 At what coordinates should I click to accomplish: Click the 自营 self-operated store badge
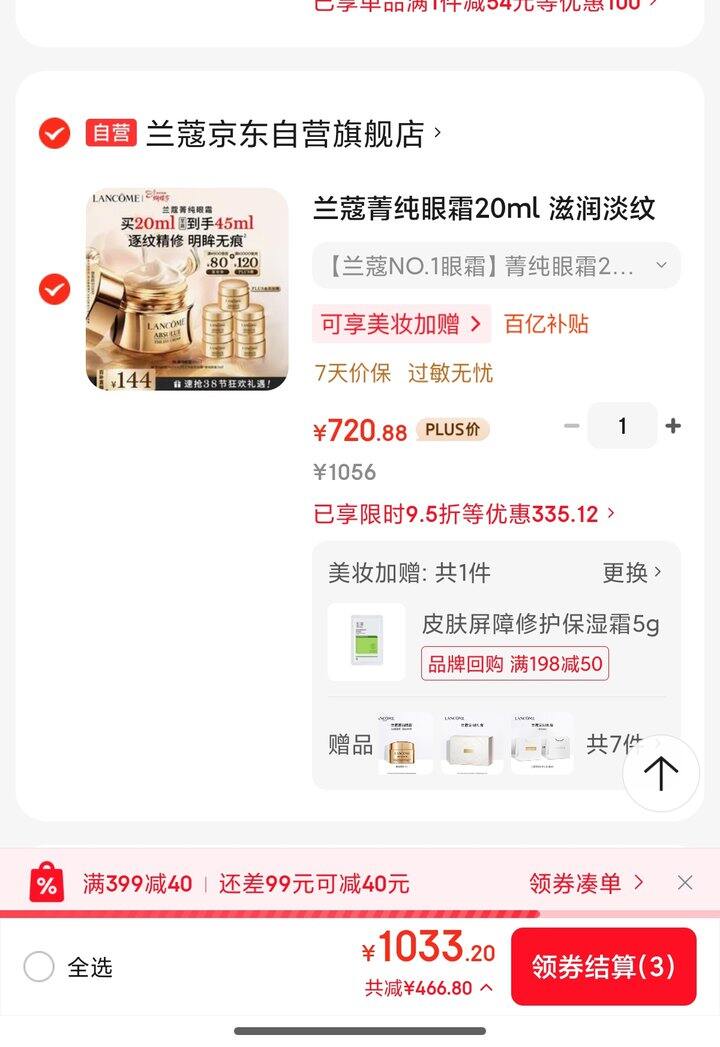coord(111,130)
